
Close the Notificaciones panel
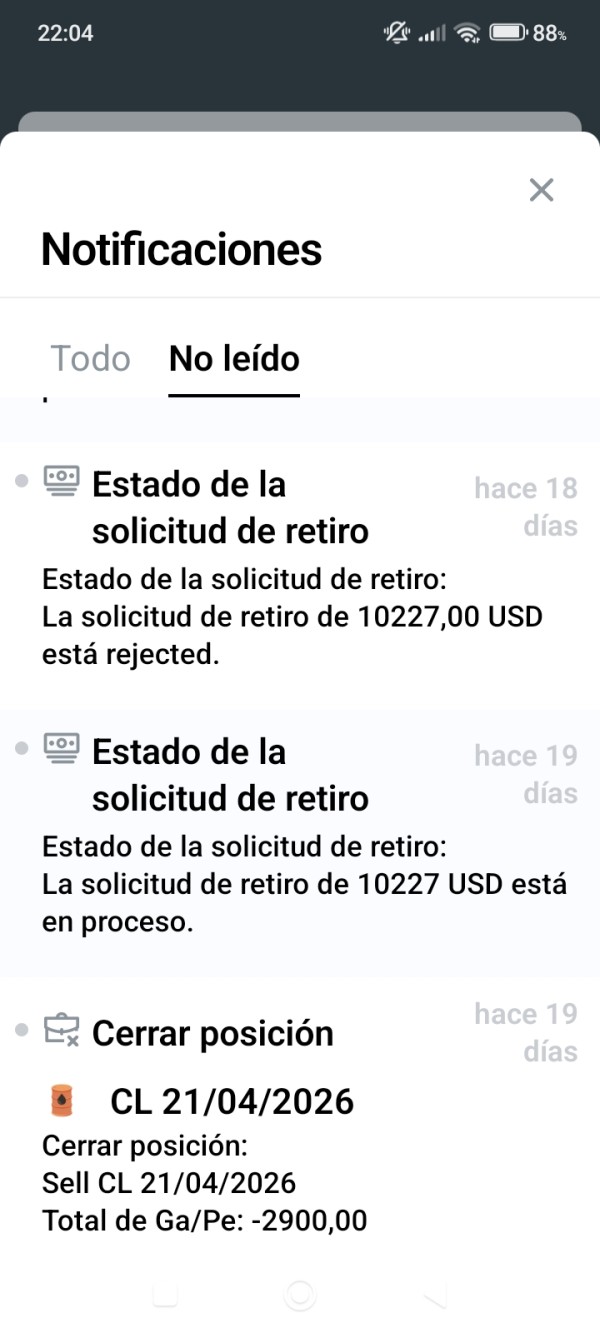point(541,190)
